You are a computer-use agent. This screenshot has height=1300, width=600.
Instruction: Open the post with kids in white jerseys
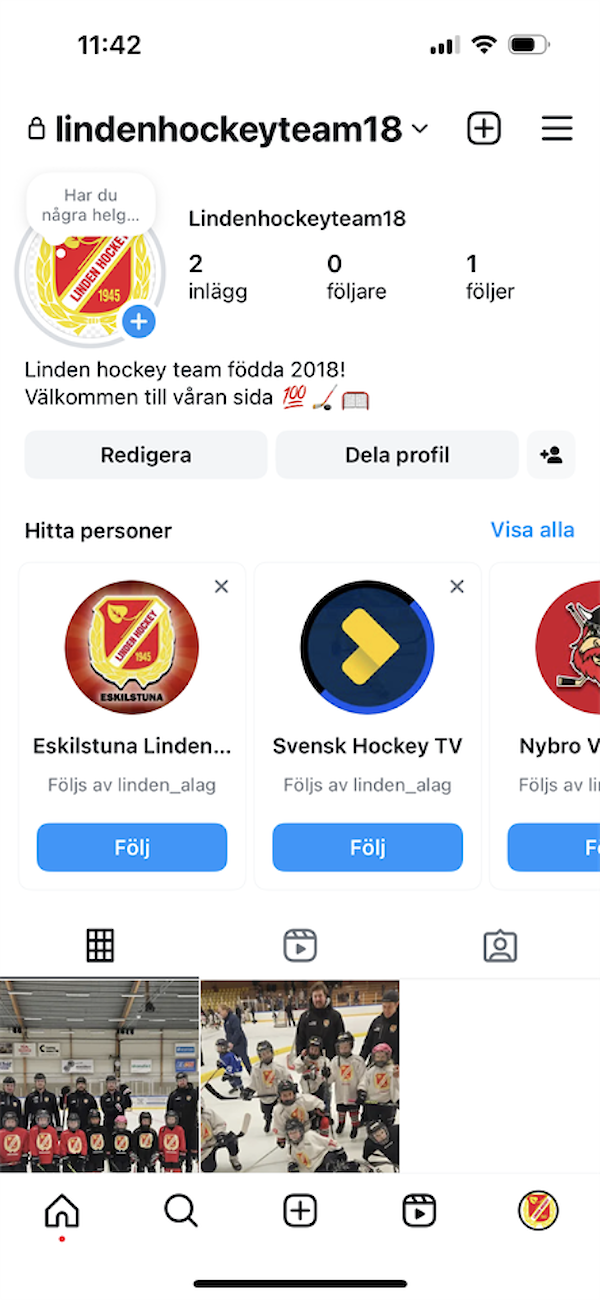tap(300, 1076)
